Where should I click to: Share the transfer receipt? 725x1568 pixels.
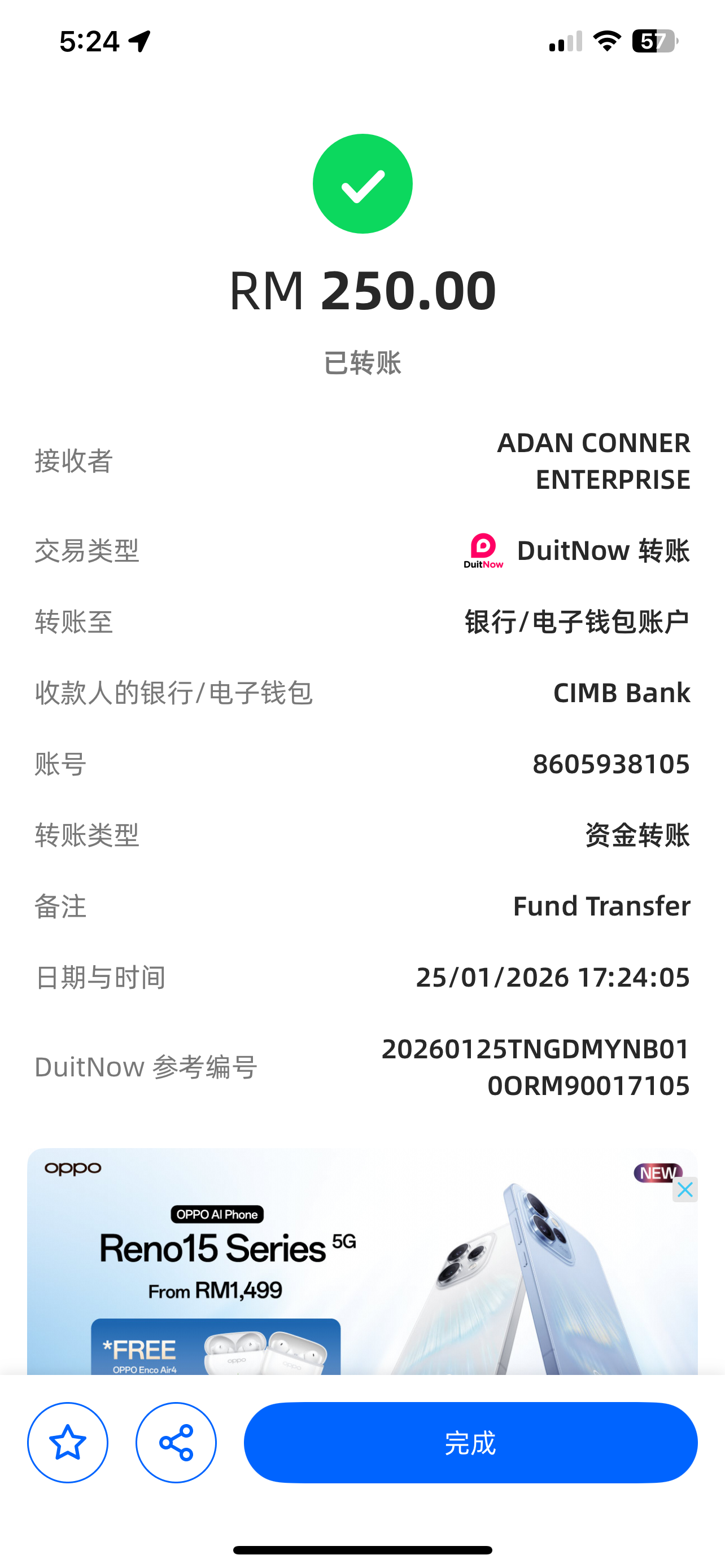click(x=176, y=1442)
